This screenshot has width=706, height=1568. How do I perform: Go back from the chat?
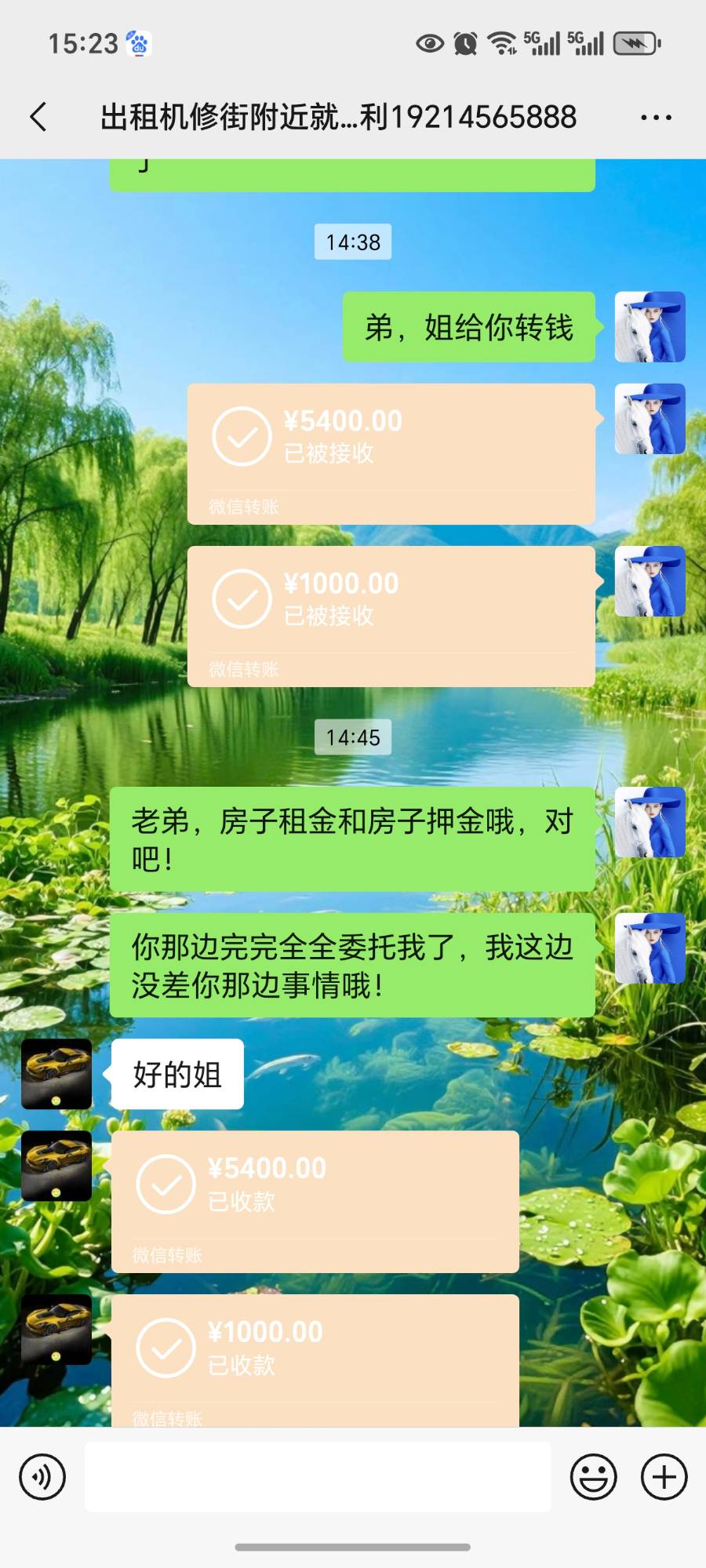38,118
